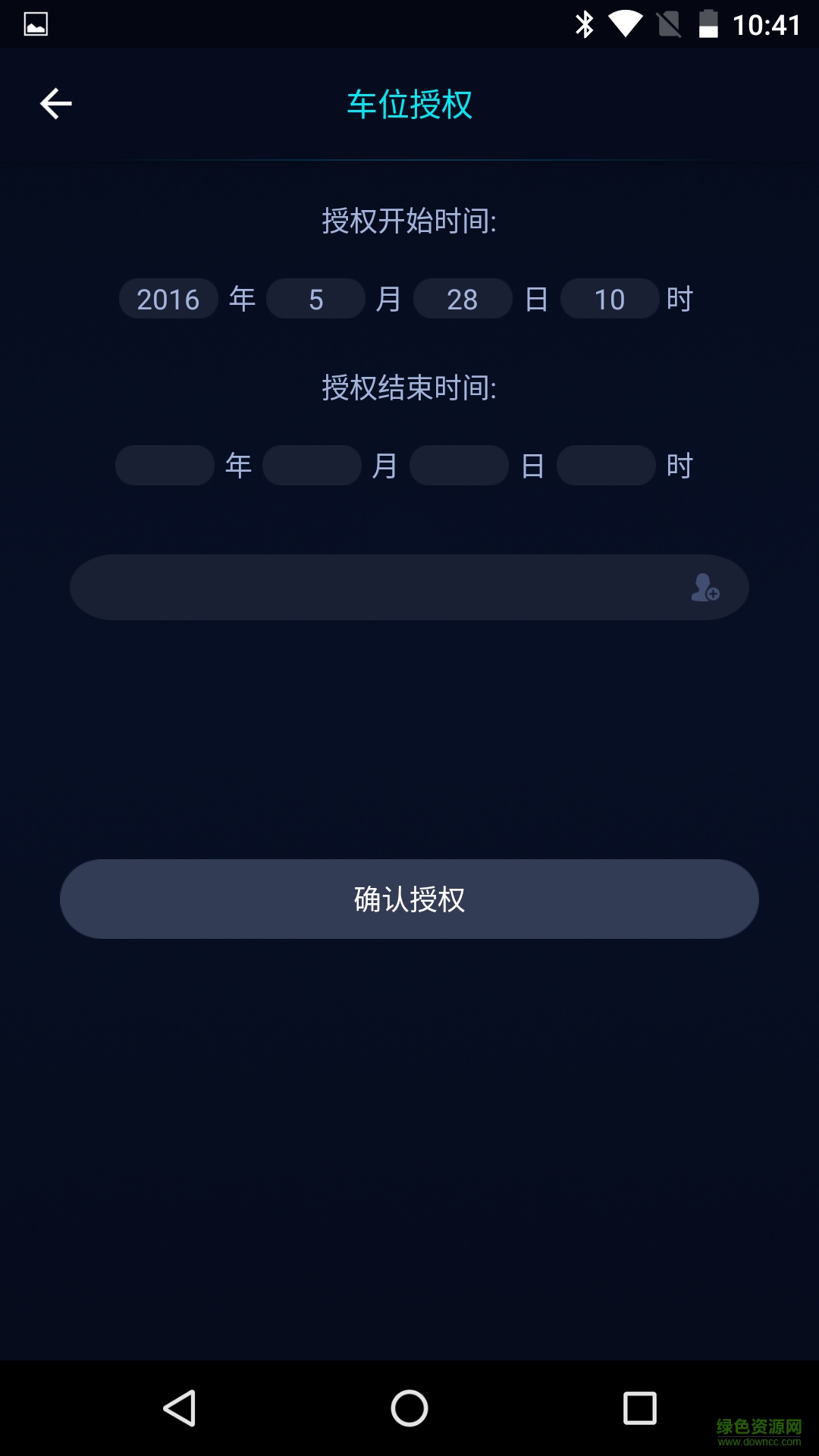Viewport: 819px width, 1456px height.
Task: Select the start hour field showing 10
Action: click(x=609, y=299)
